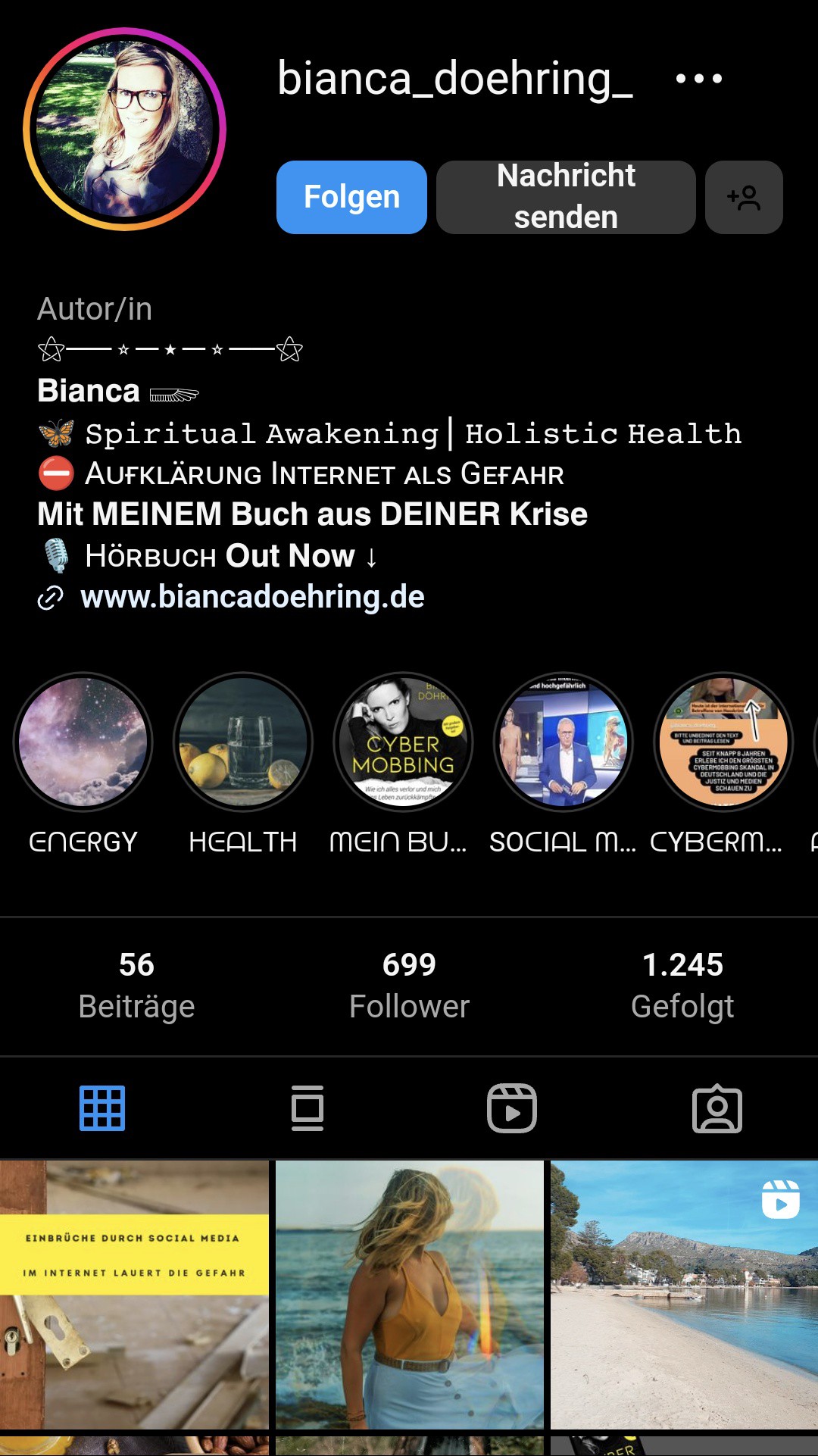
Task: Open the beach reel post
Action: pos(684,1295)
